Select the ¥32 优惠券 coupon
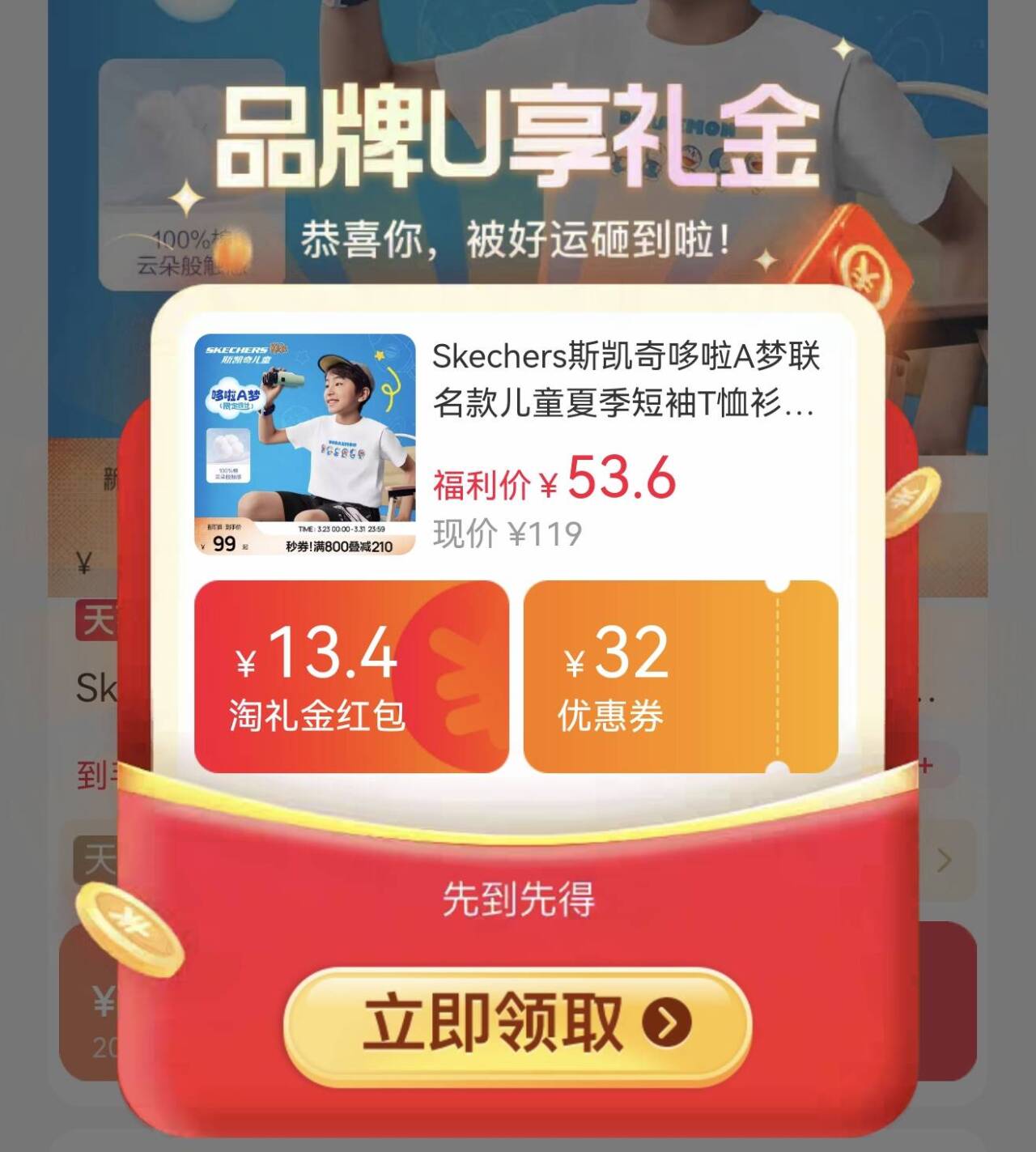Viewport: 1036px width, 1152px height. [680, 676]
